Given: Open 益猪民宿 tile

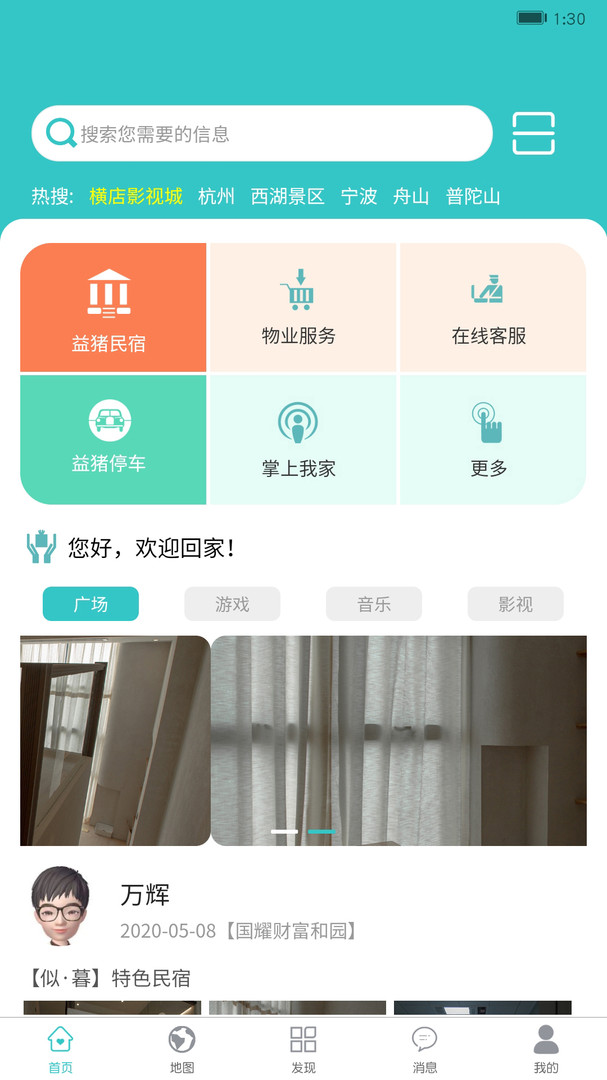Looking at the screenshot, I should click(x=113, y=307).
